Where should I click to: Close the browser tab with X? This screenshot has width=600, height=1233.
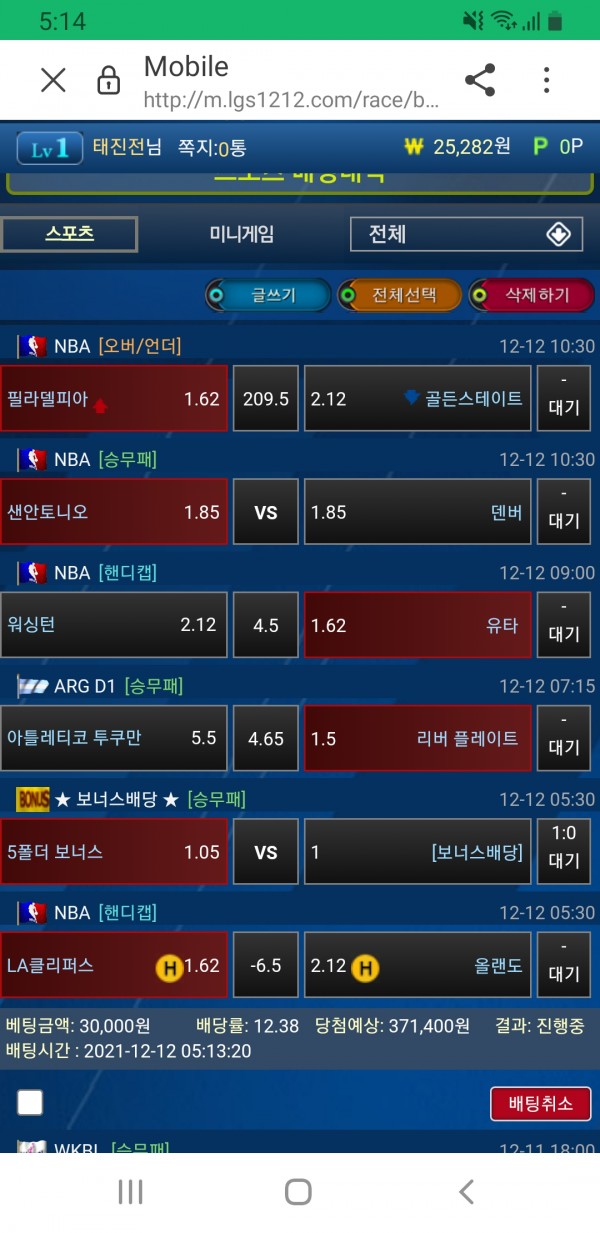tap(53, 81)
